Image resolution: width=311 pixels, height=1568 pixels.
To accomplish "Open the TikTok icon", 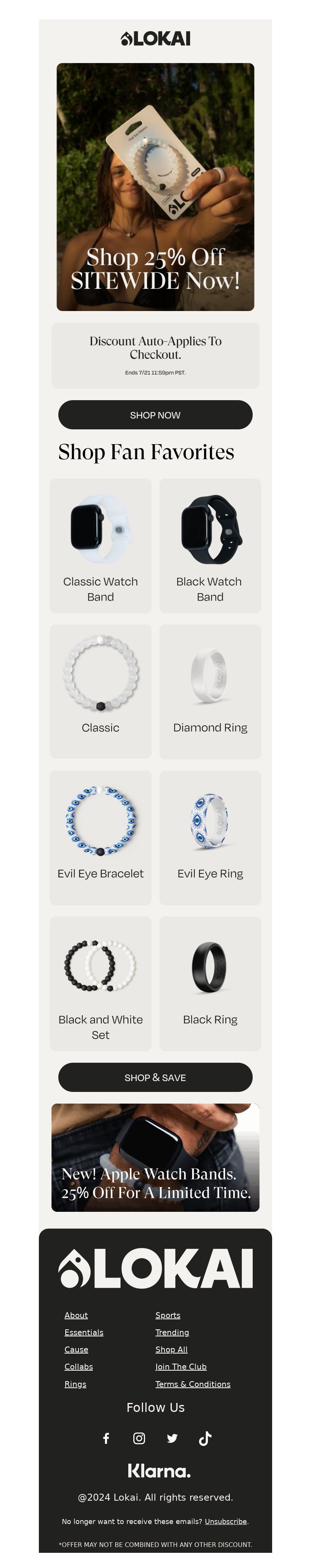I will [x=205, y=1438].
